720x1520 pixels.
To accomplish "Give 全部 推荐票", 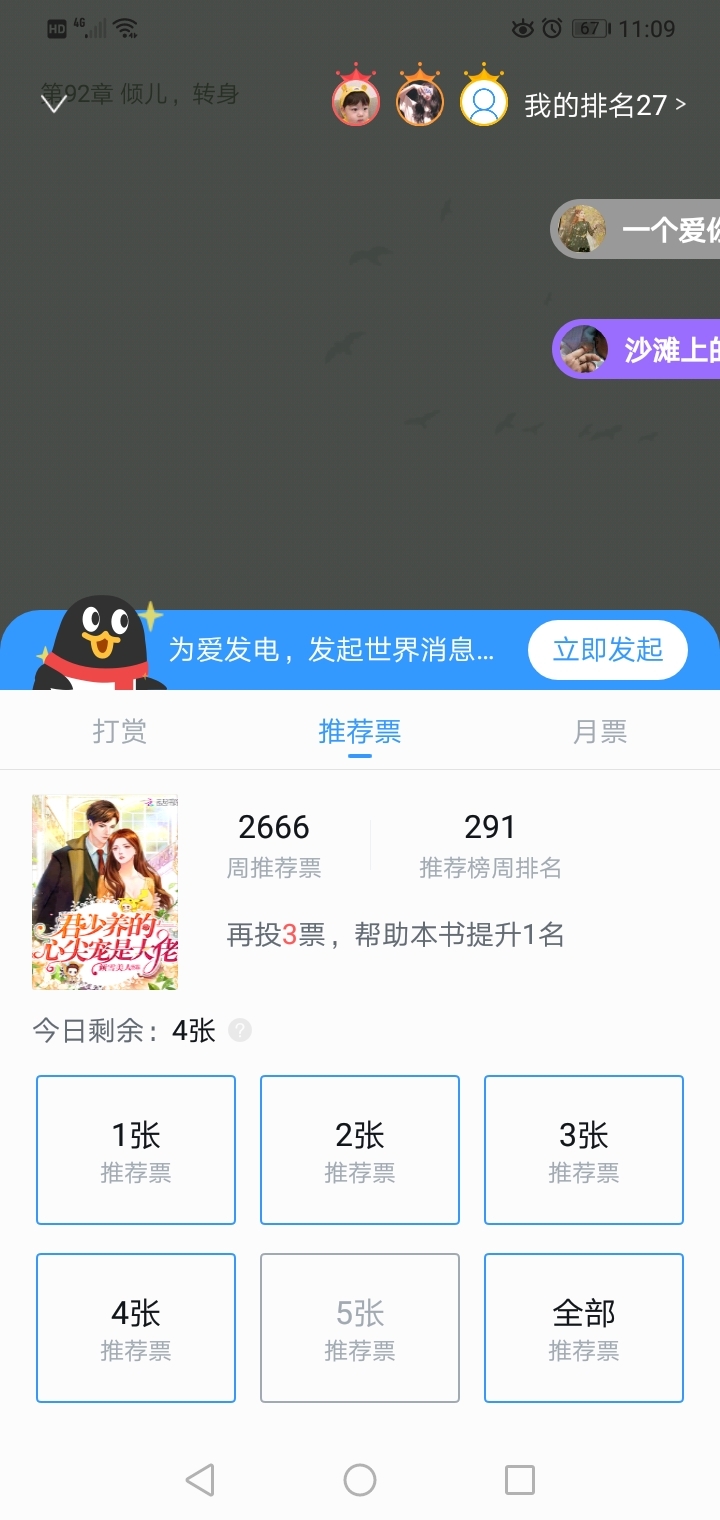I will (x=584, y=1328).
